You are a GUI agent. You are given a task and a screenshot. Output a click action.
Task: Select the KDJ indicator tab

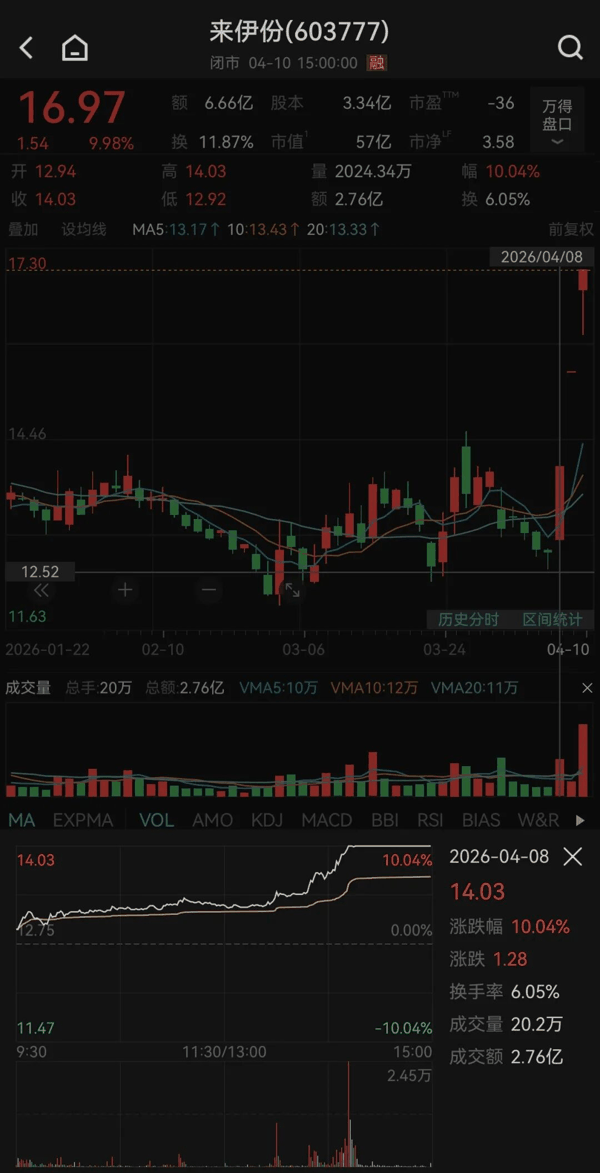tap(267, 820)
